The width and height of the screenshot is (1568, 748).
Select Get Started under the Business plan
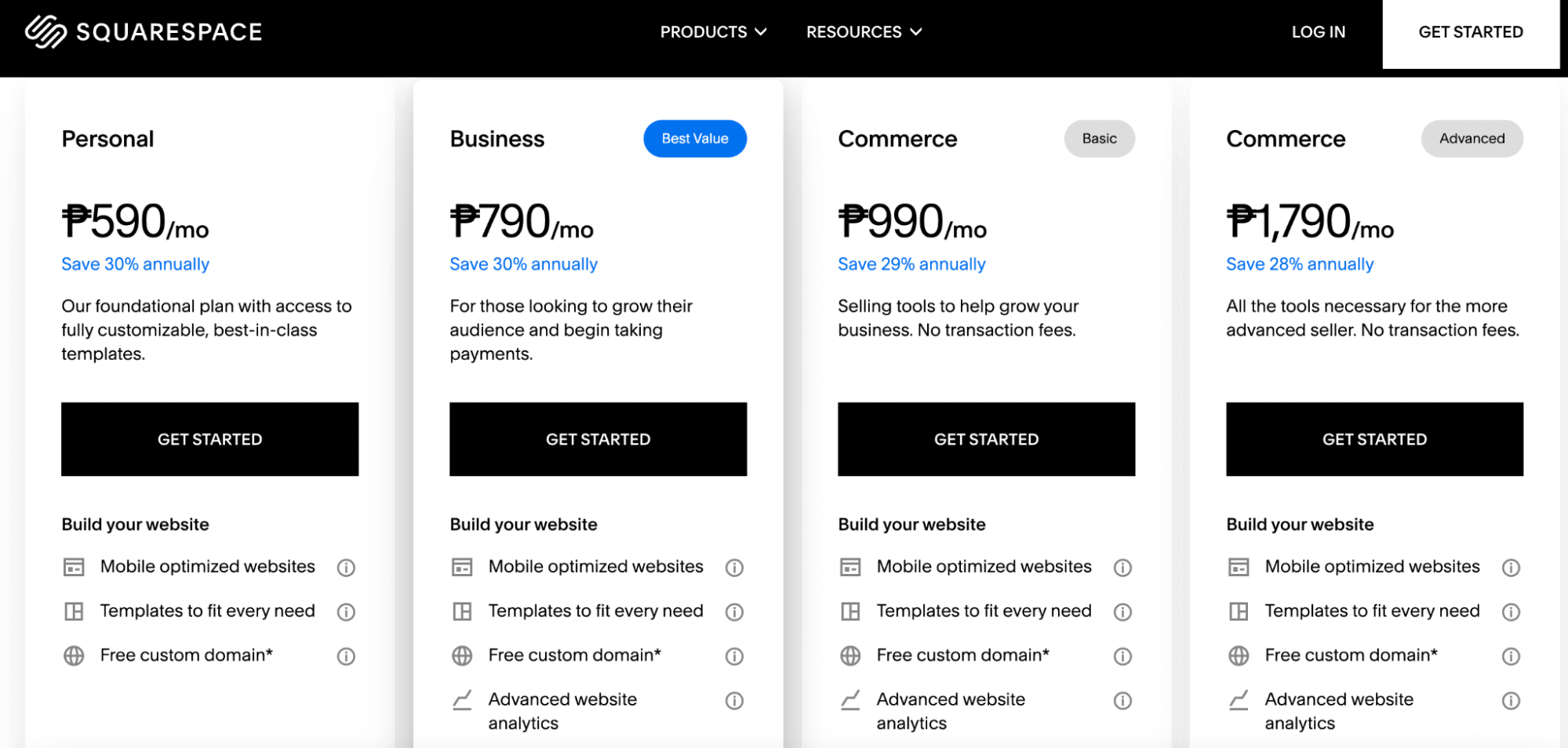tap(598, 439)
